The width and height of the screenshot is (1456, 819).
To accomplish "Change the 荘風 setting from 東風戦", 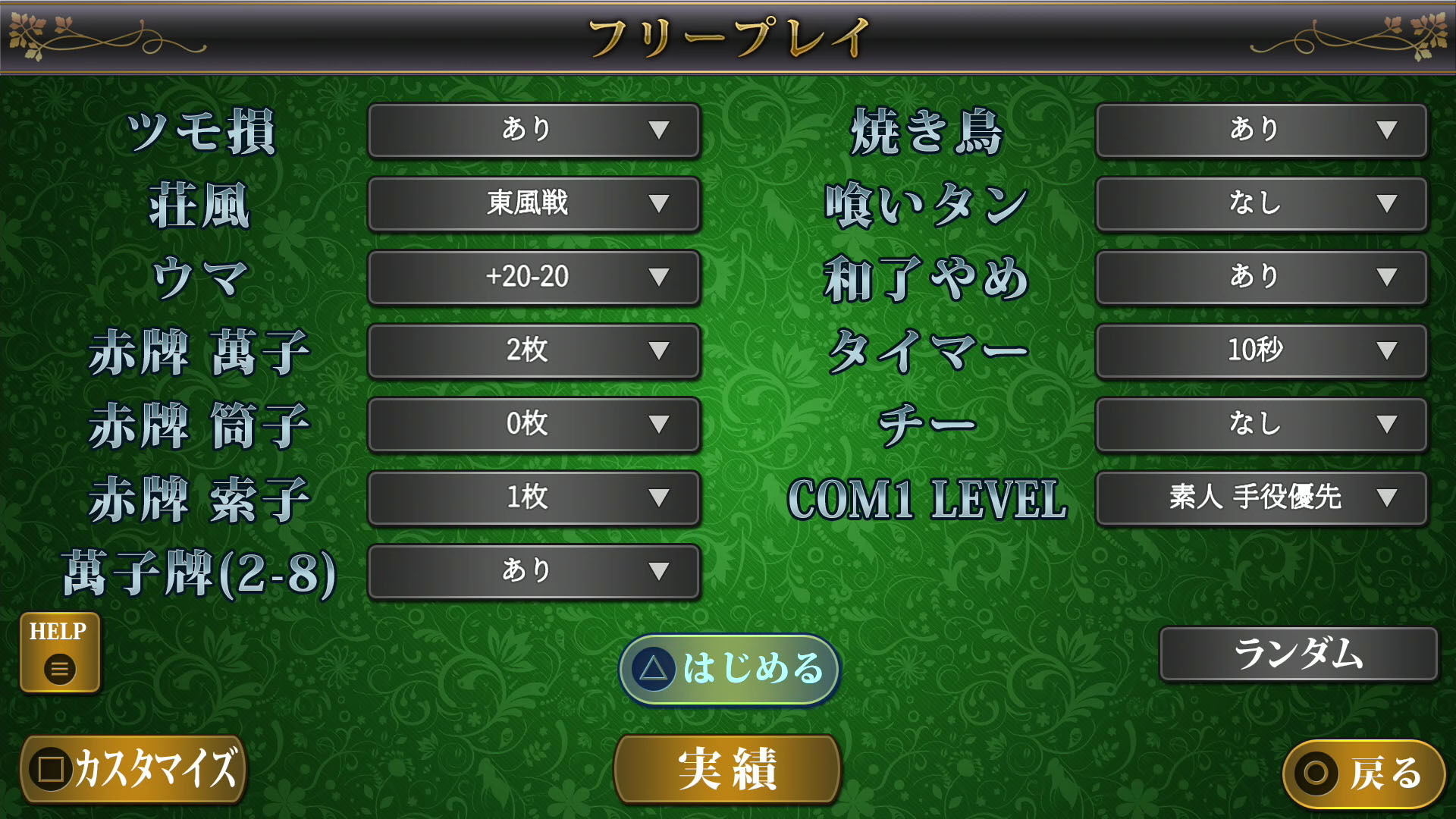I will [x=533, y=203].
